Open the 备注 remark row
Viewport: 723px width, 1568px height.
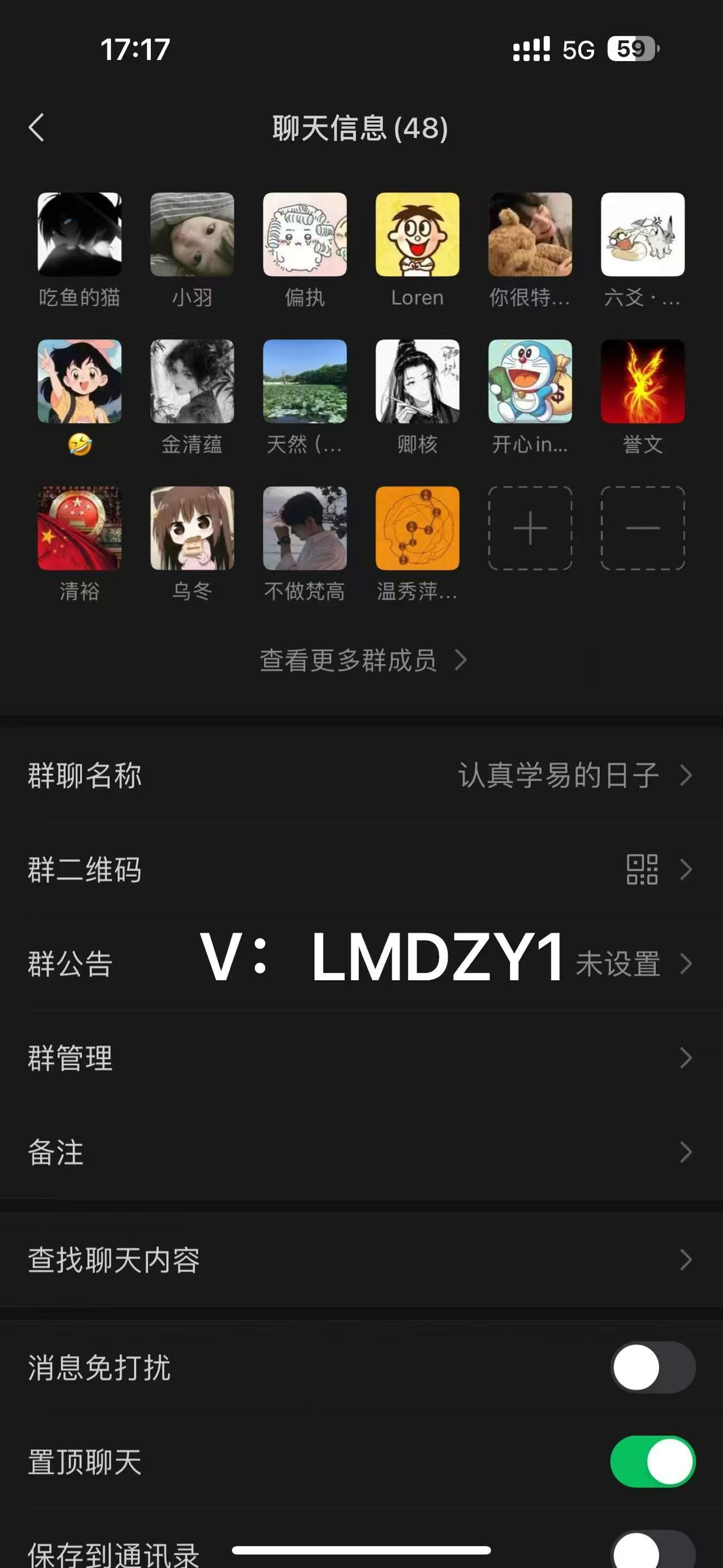[x=362, y=1151]
